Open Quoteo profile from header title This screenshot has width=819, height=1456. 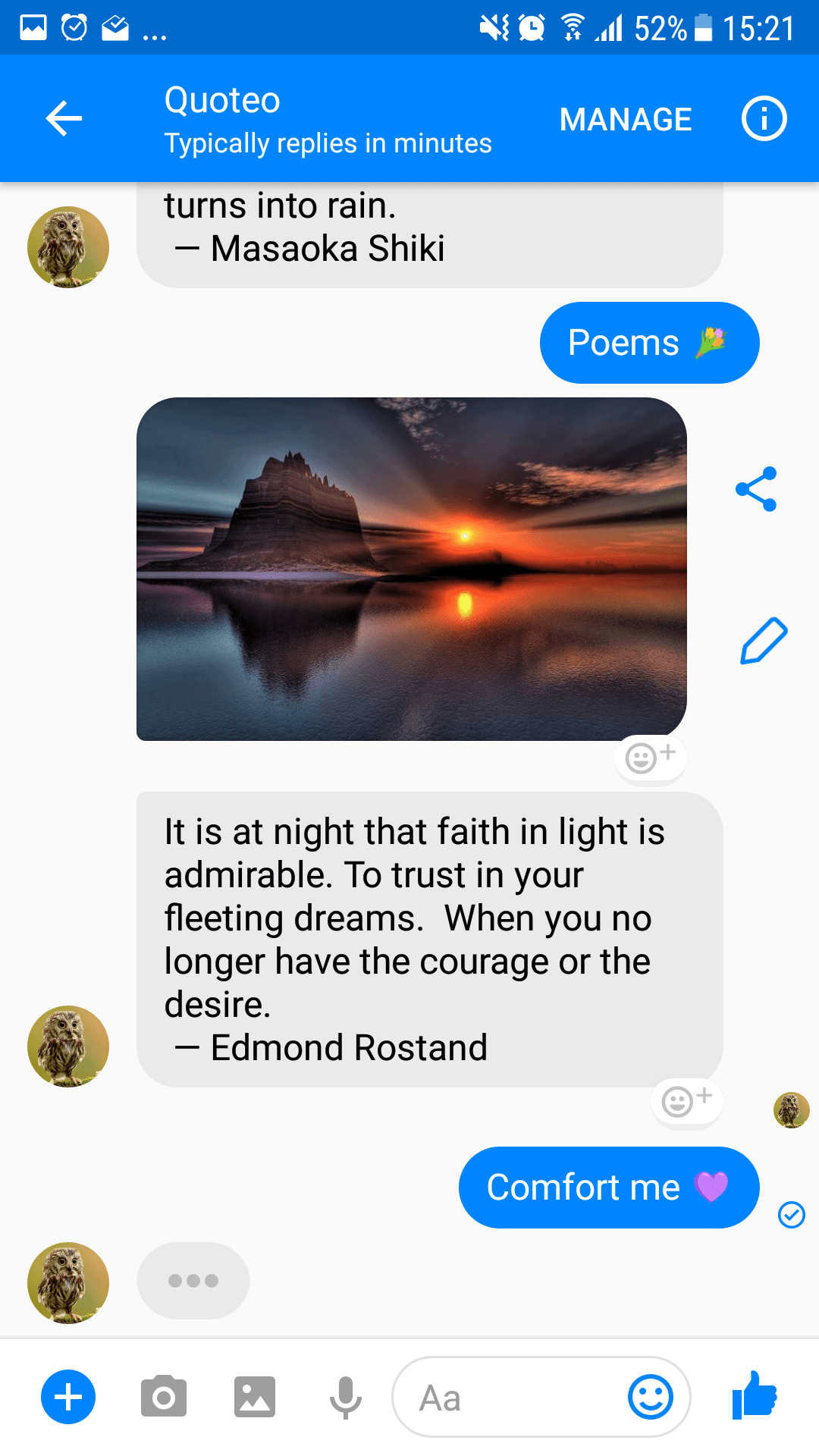(x=222, y=100)
